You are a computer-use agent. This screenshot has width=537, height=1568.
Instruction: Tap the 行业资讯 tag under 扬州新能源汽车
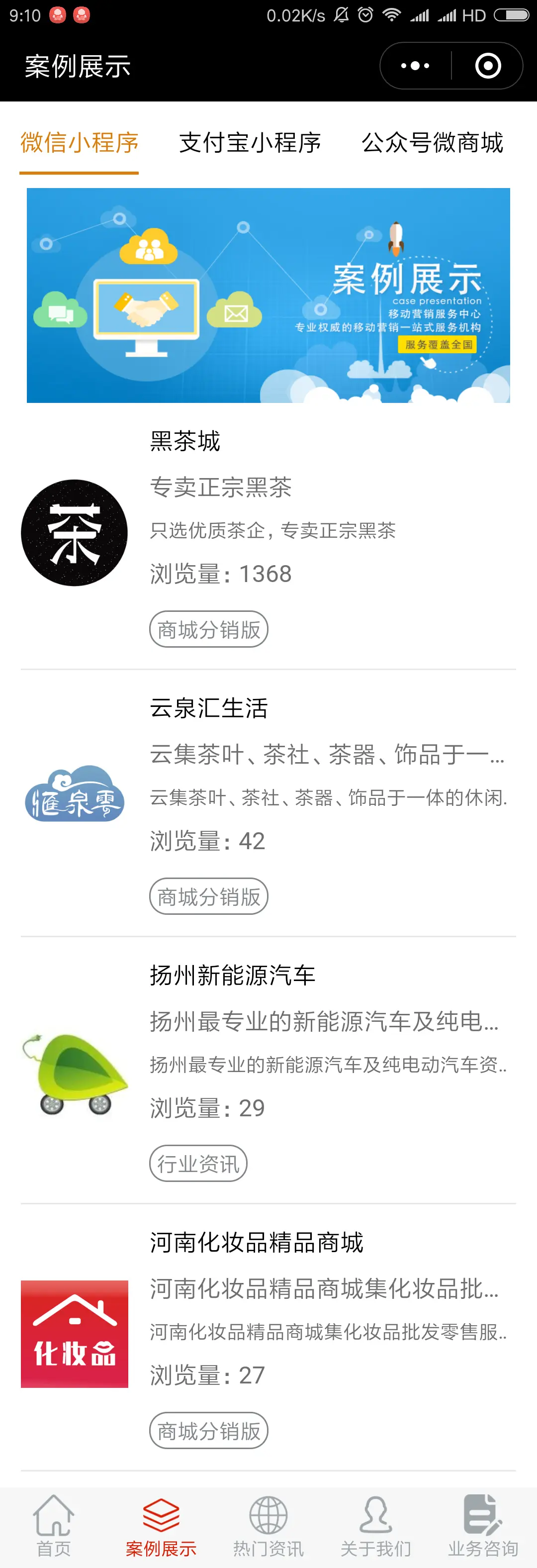tap(198, 1163)
